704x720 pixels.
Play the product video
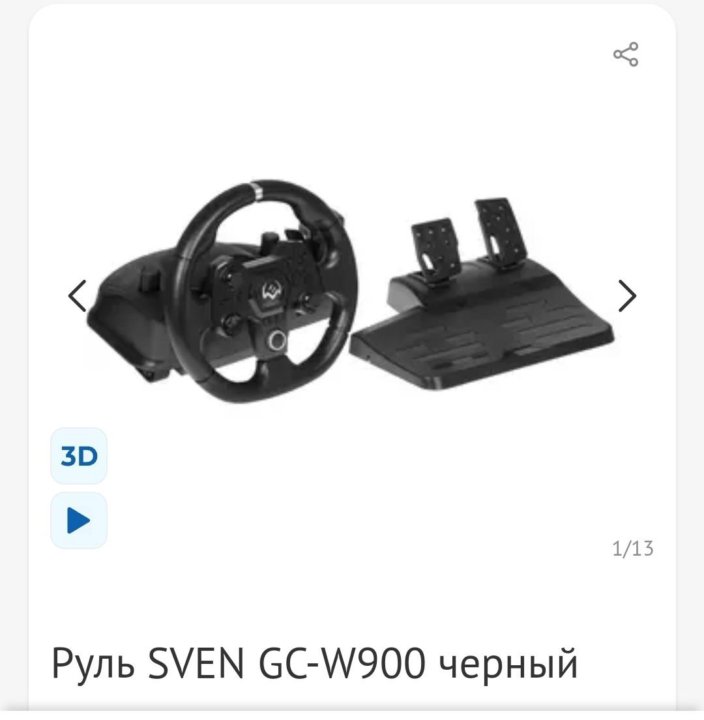(x=79, y=521)
